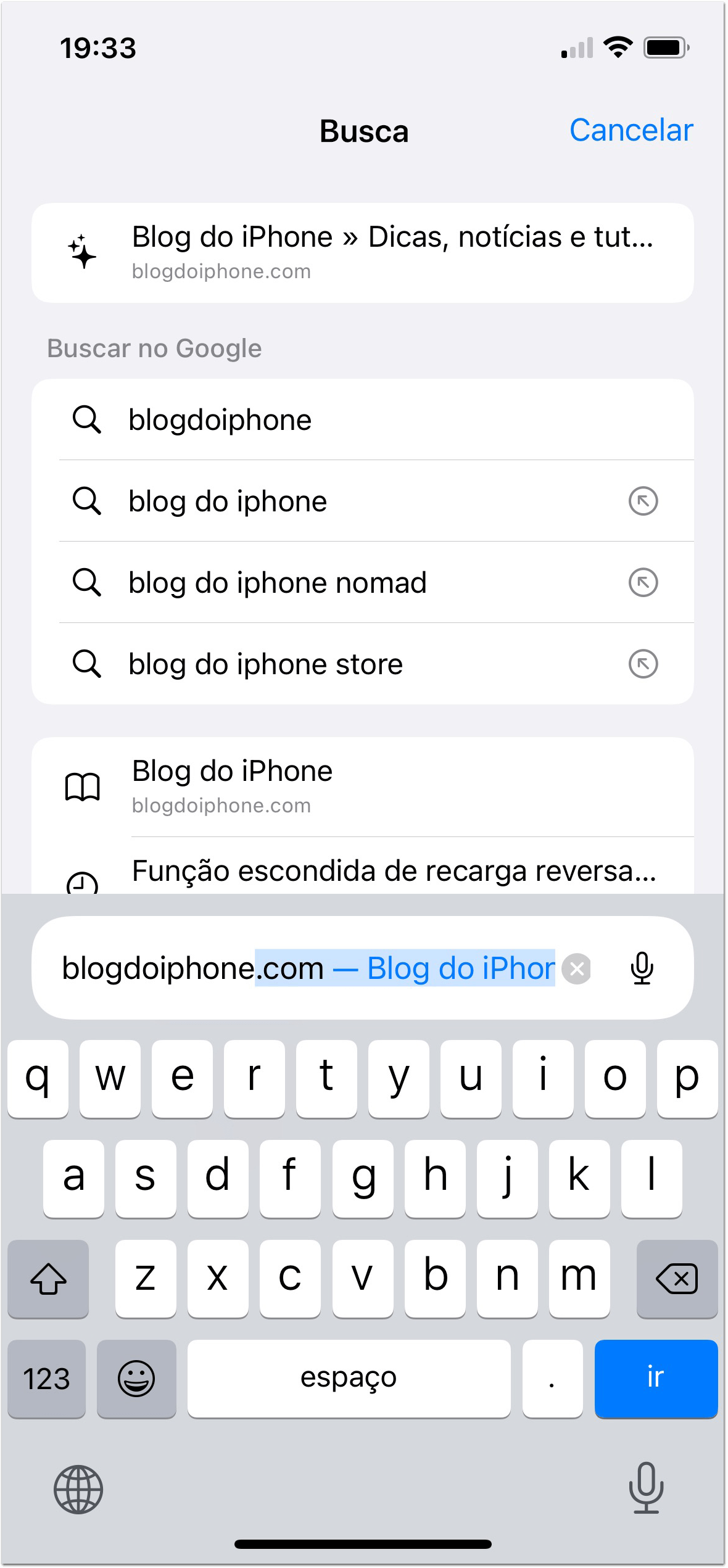The height and width of the screenshot is (1568, 728).
Task: Hit the blue "ir" key
Action: [x=655, y=1378]
